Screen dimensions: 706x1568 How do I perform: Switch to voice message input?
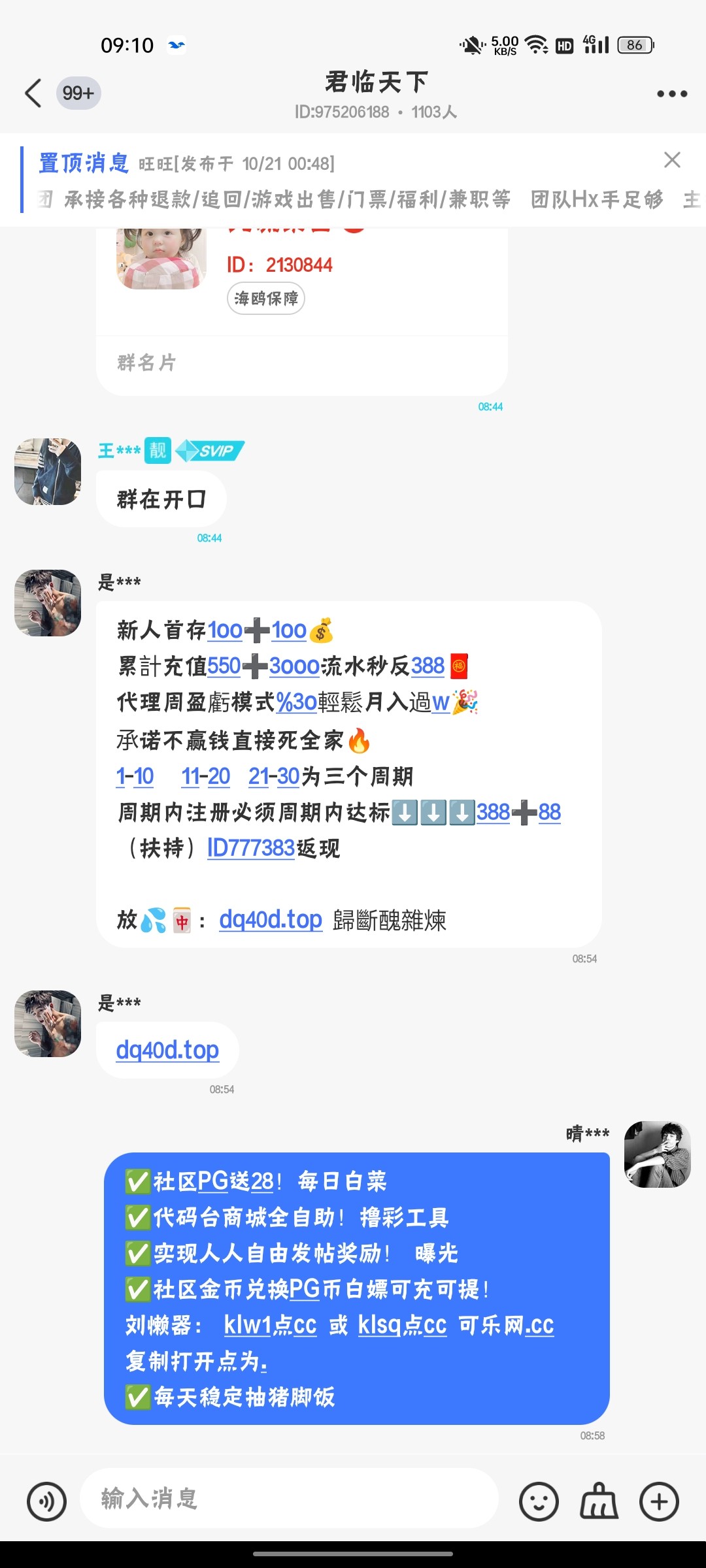[x=46, y=1501]
